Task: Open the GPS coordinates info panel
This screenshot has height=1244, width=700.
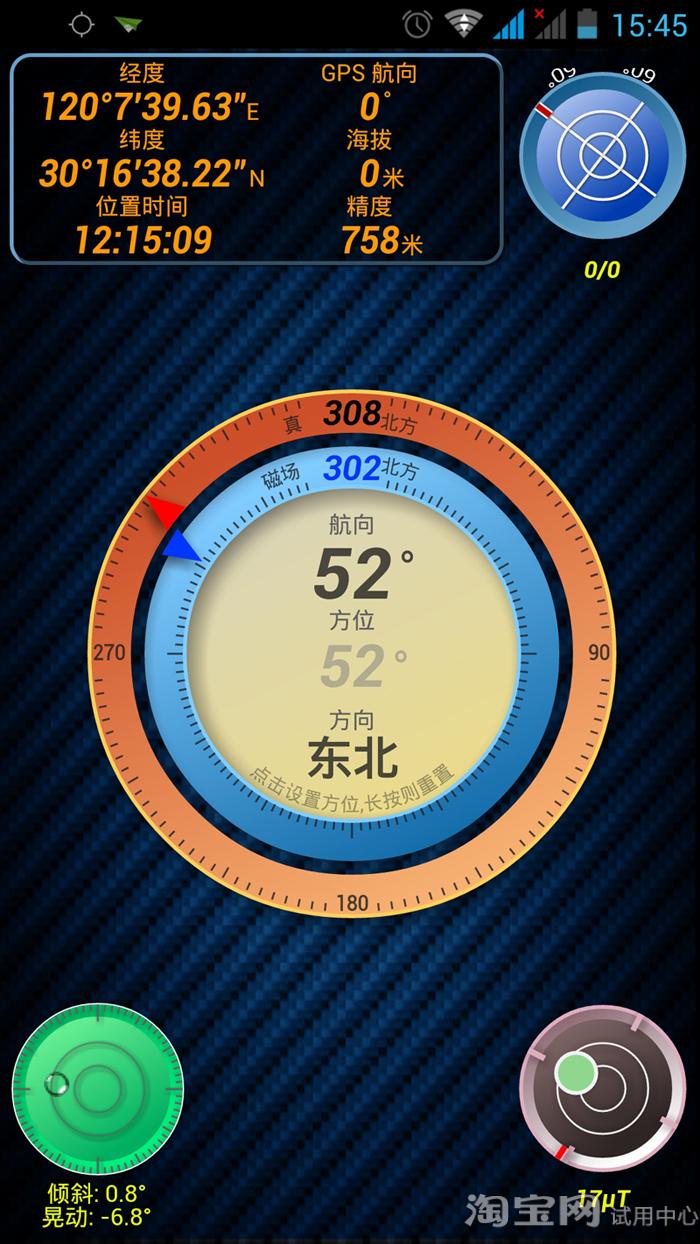Action: pyautogui.click(x=256, y=159)
